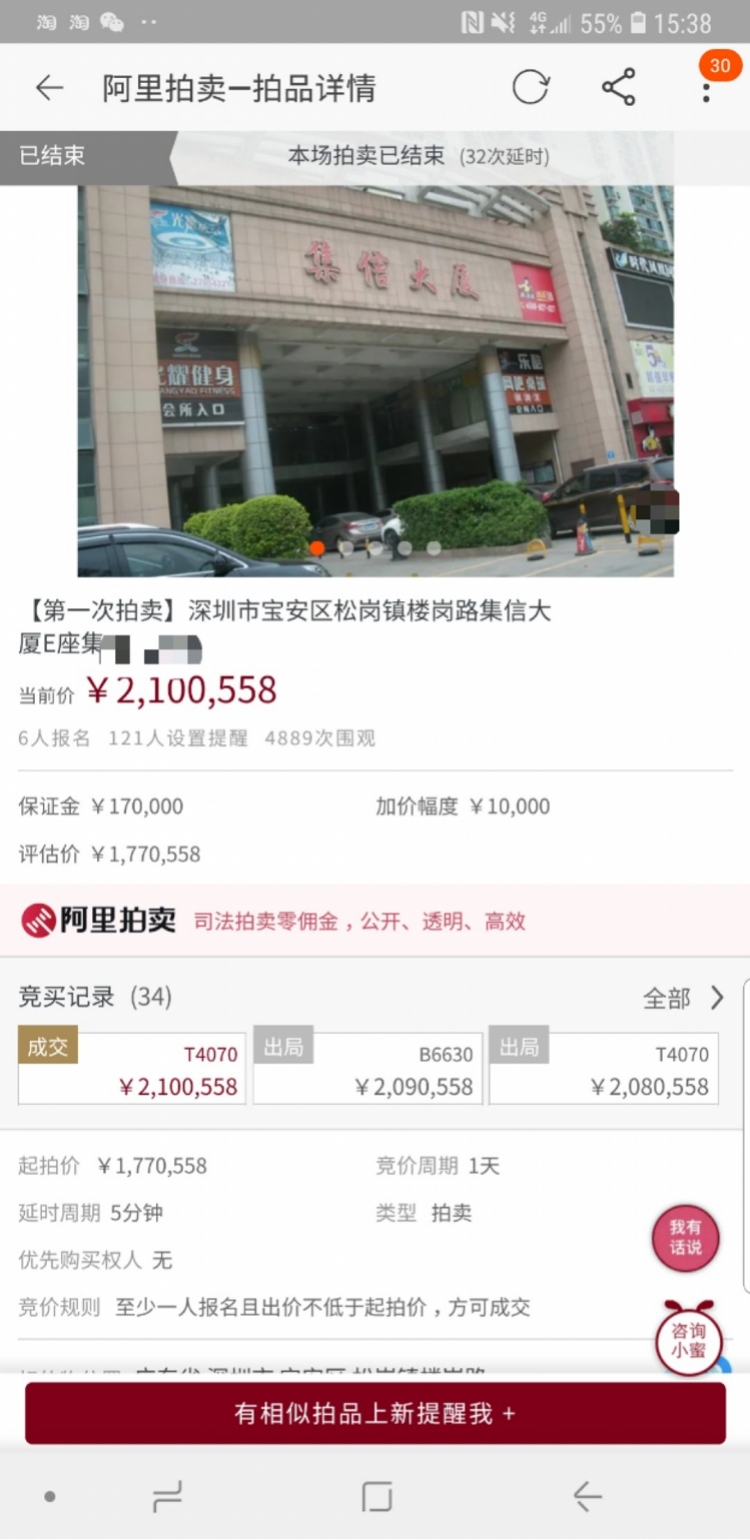This screenshot has height=1540, width=750.
Task: Tap 有相似拍品上新提醒我 button
Action: tap(375, 1413)
